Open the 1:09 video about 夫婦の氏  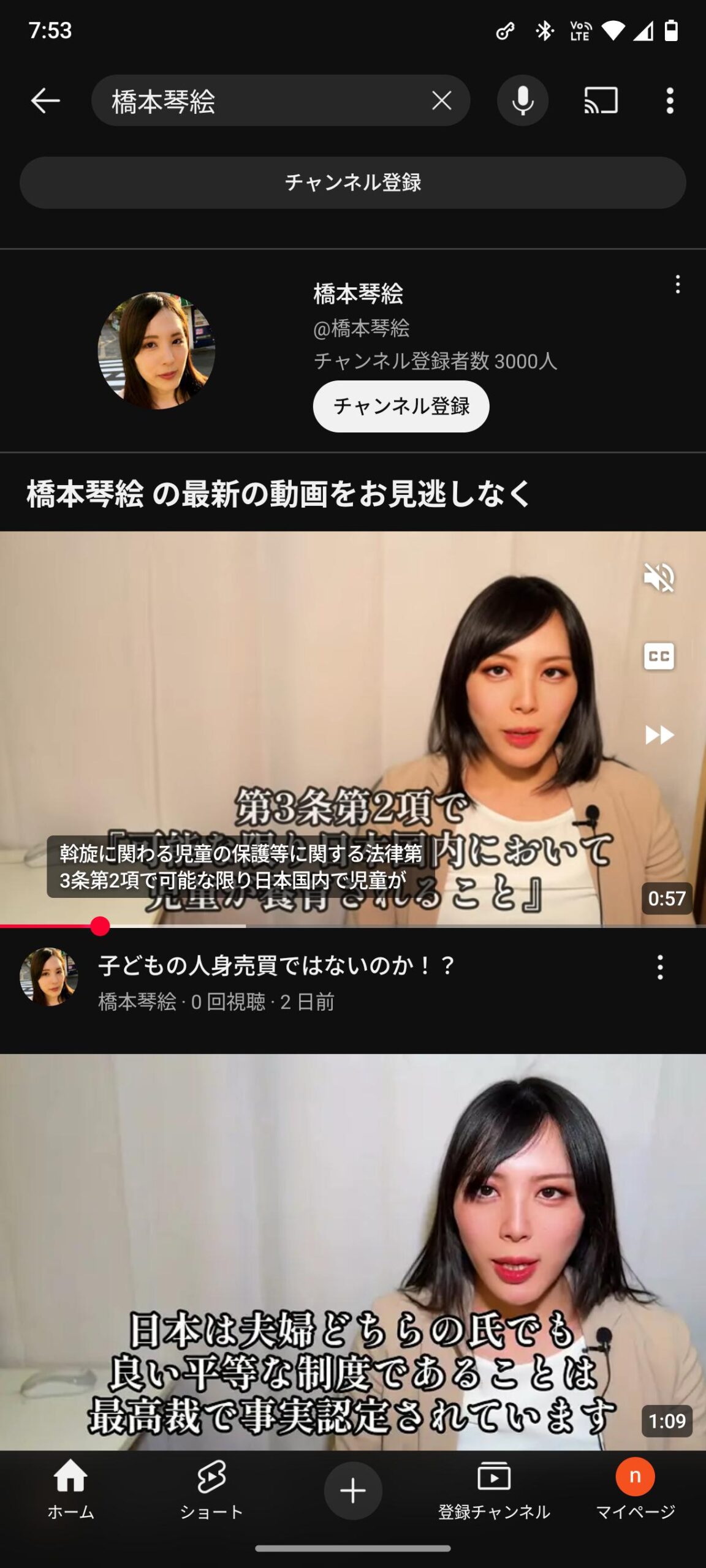pyautogui.click(x=352, y=1249)
